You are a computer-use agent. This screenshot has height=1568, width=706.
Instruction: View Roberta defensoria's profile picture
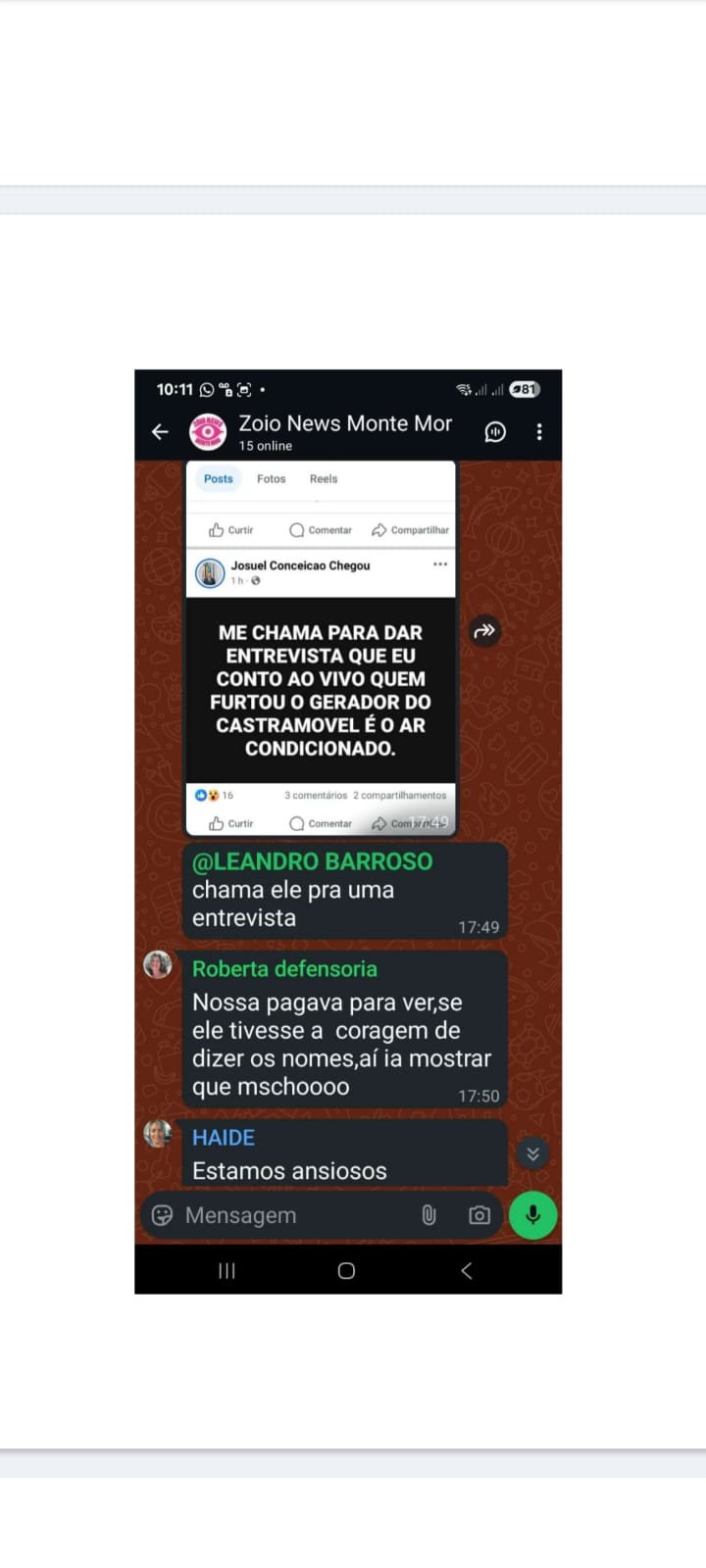click(x=158, y=964)
